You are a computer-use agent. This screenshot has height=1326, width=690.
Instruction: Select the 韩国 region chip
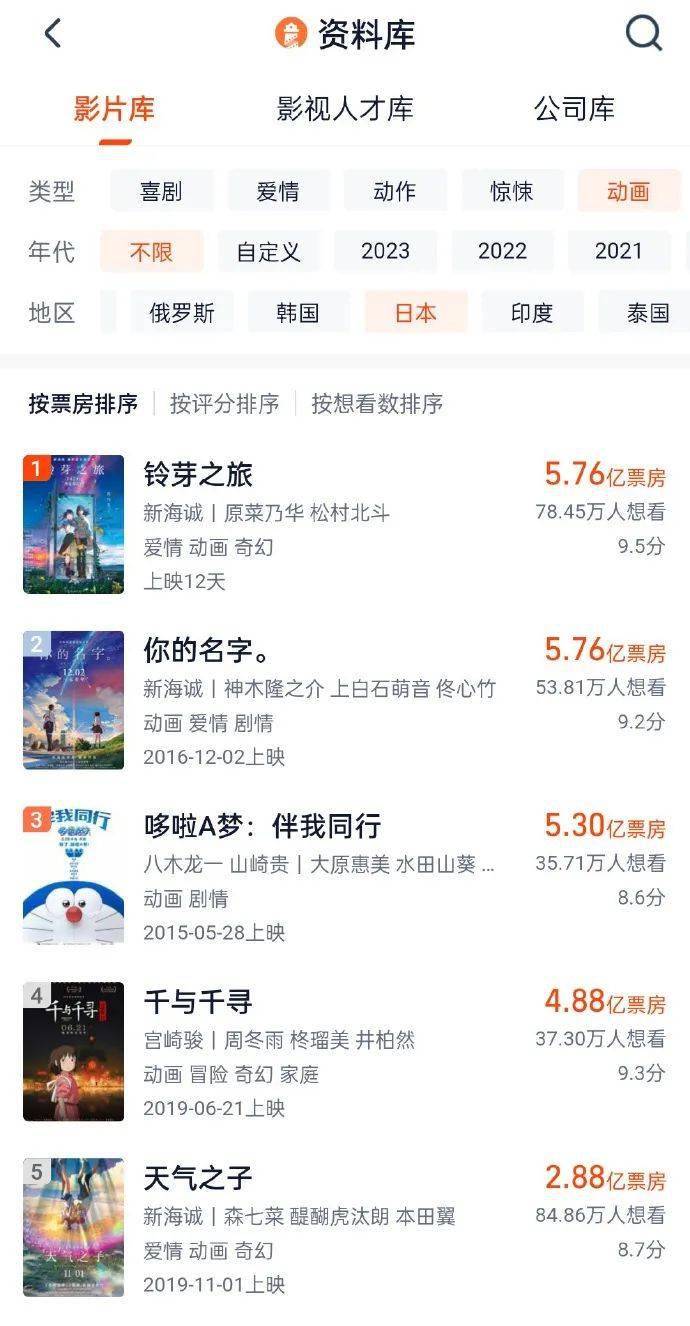pos(298,313)
